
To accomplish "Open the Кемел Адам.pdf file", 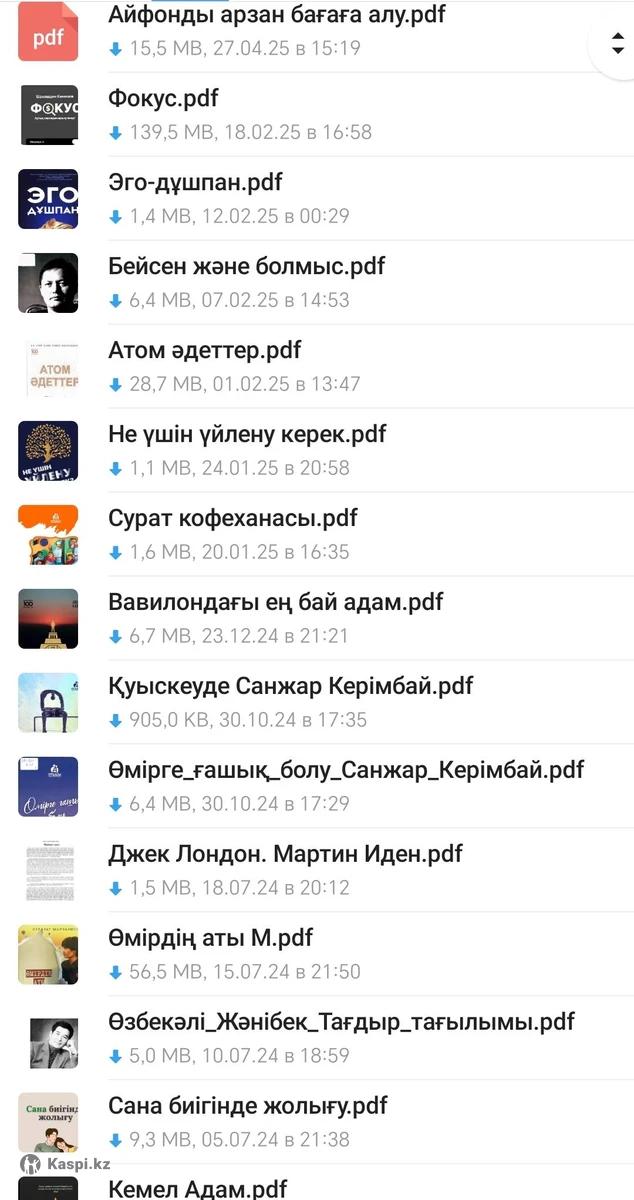I will 197,1188.
